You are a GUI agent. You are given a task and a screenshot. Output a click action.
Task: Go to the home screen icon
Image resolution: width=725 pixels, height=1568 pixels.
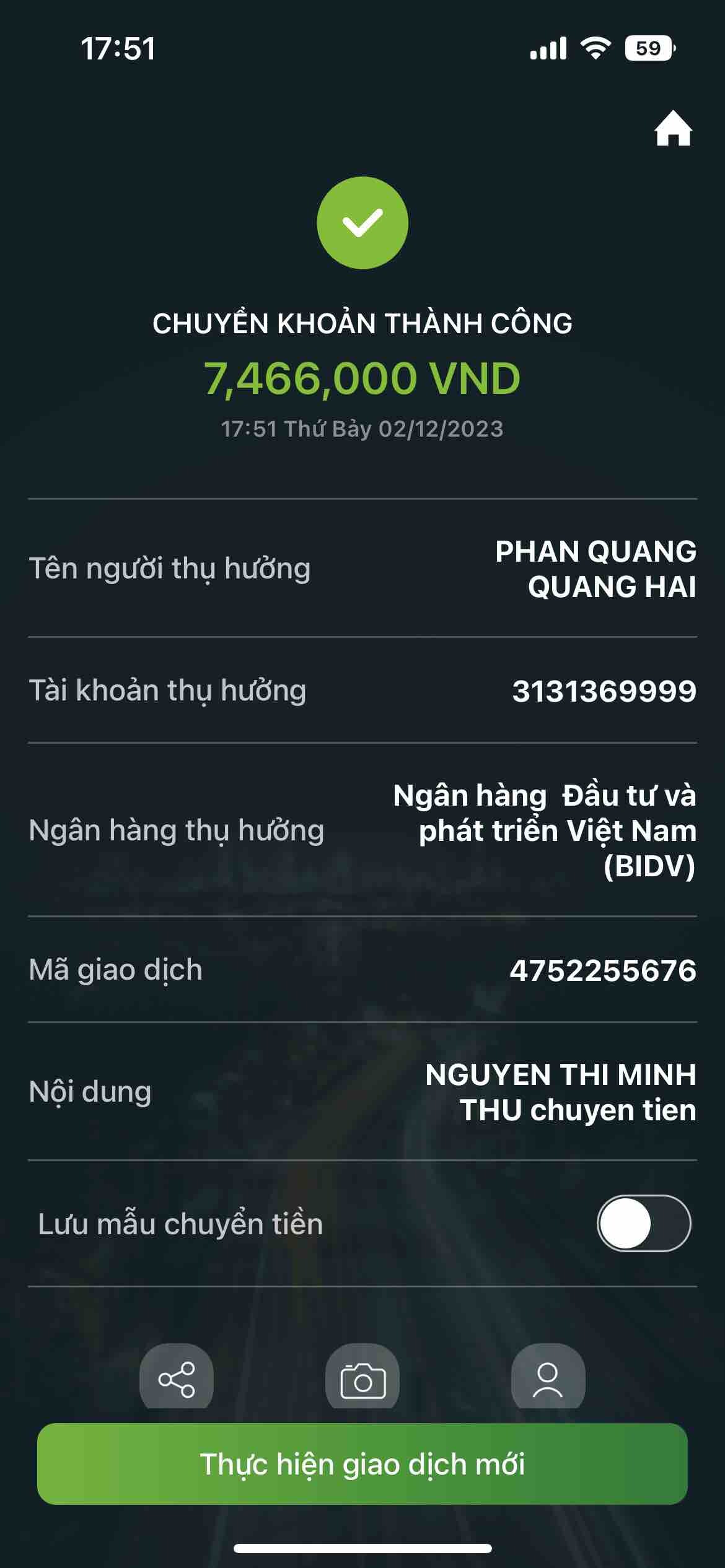point(673,129)
